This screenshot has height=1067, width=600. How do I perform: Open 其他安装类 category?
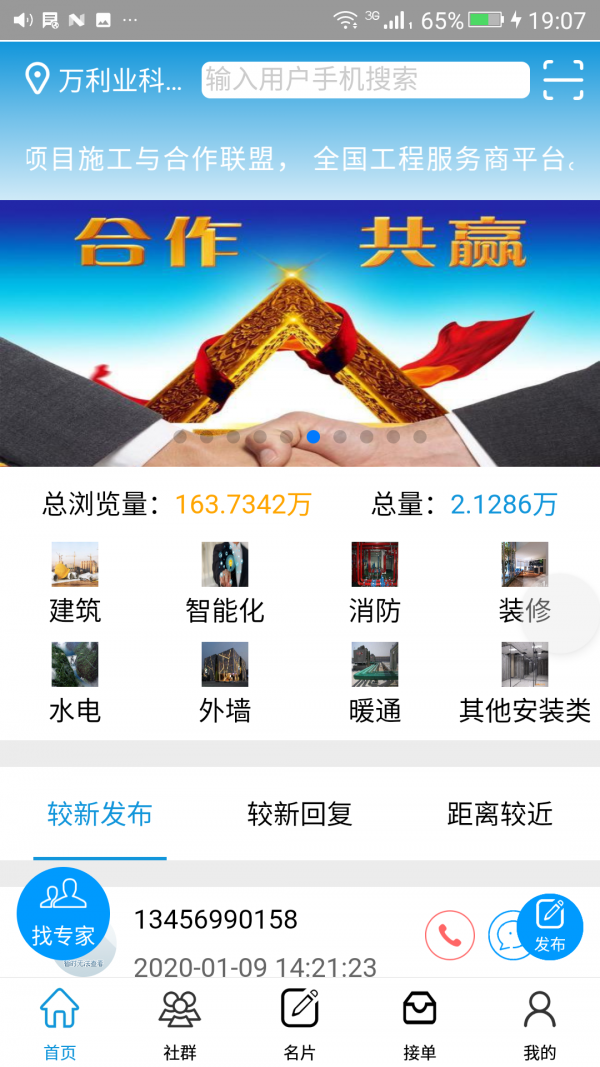click(524, 683)
